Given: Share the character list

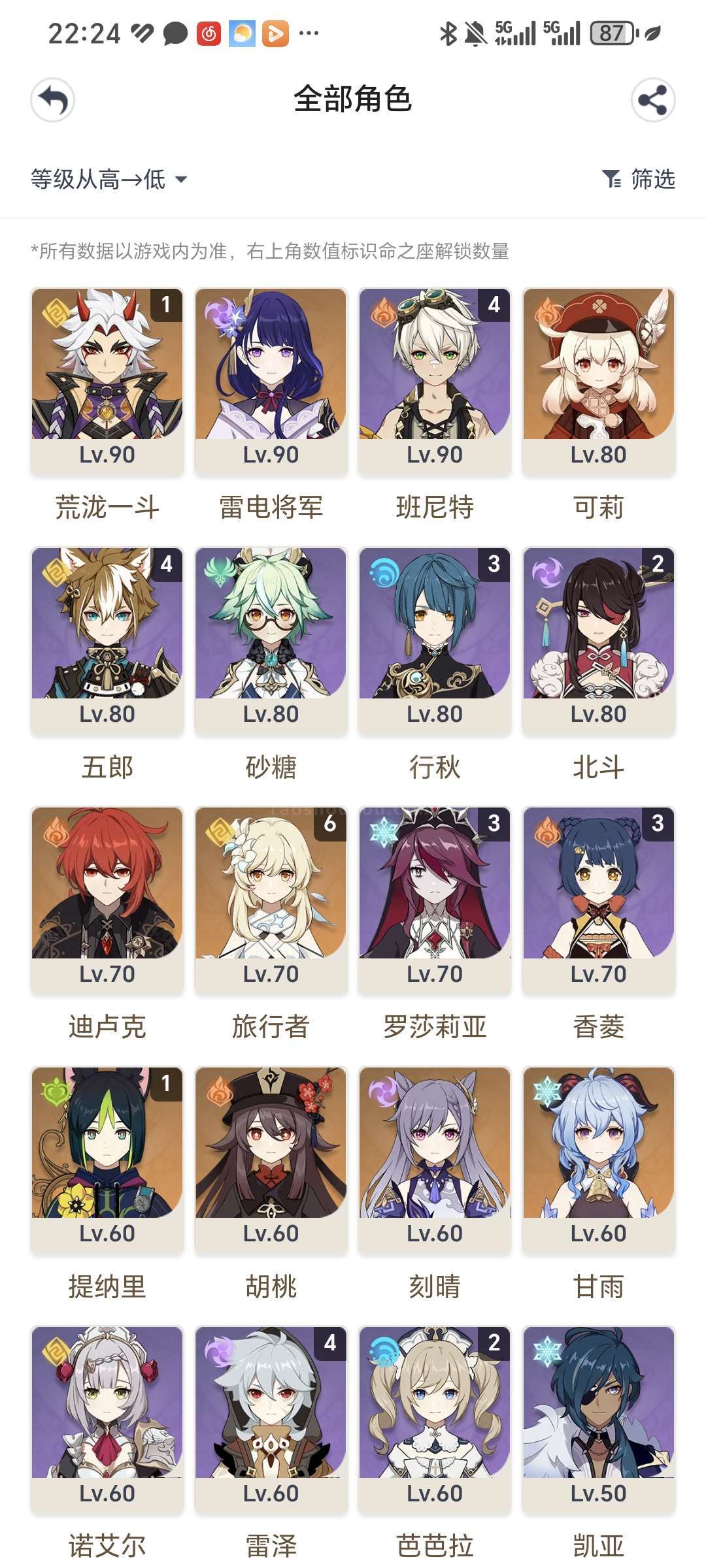Looking at the screenshot, I should pyautogui.click(x=653, y=100).
